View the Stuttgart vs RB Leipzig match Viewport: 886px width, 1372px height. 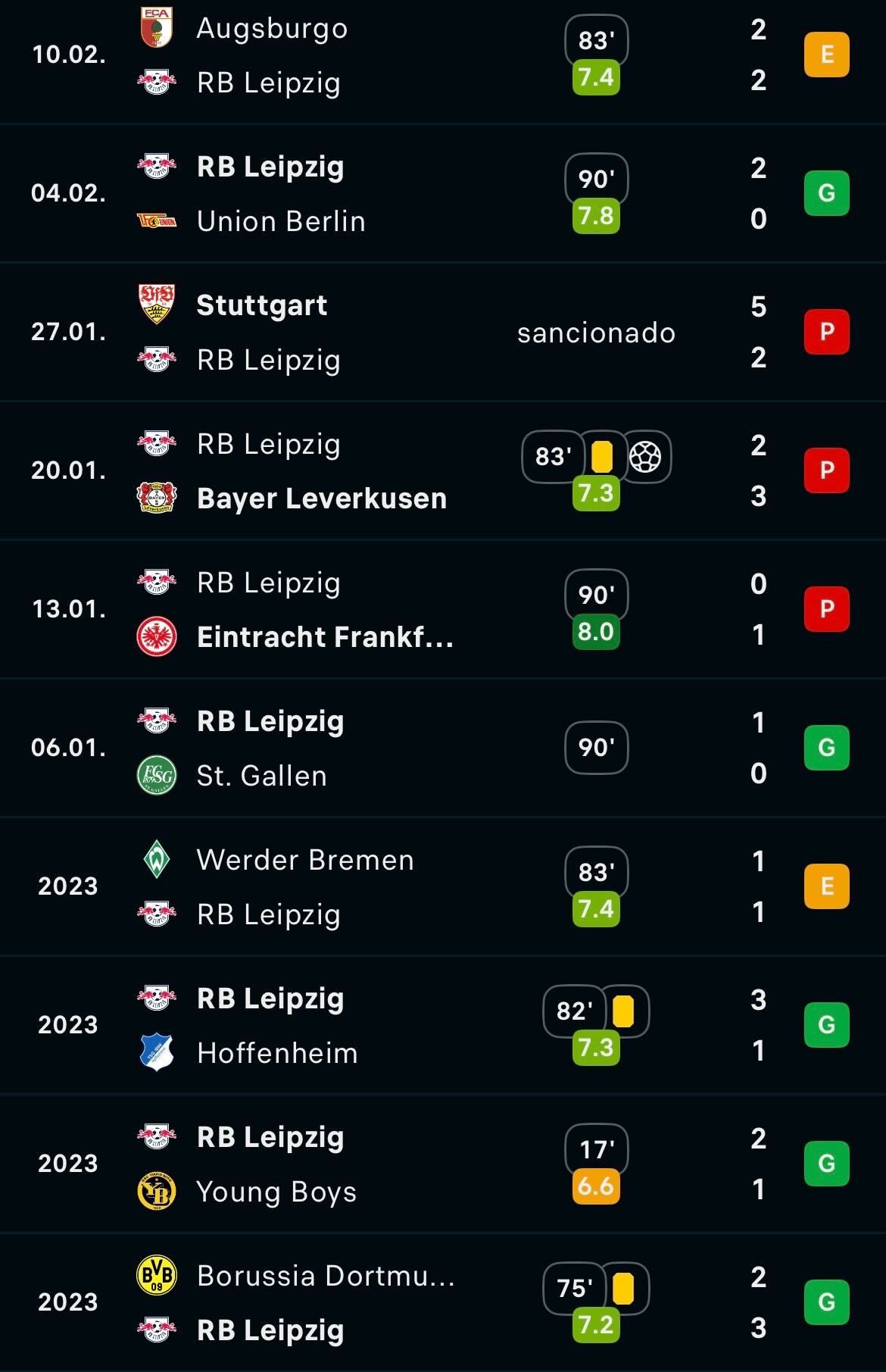tap(443, 332)
